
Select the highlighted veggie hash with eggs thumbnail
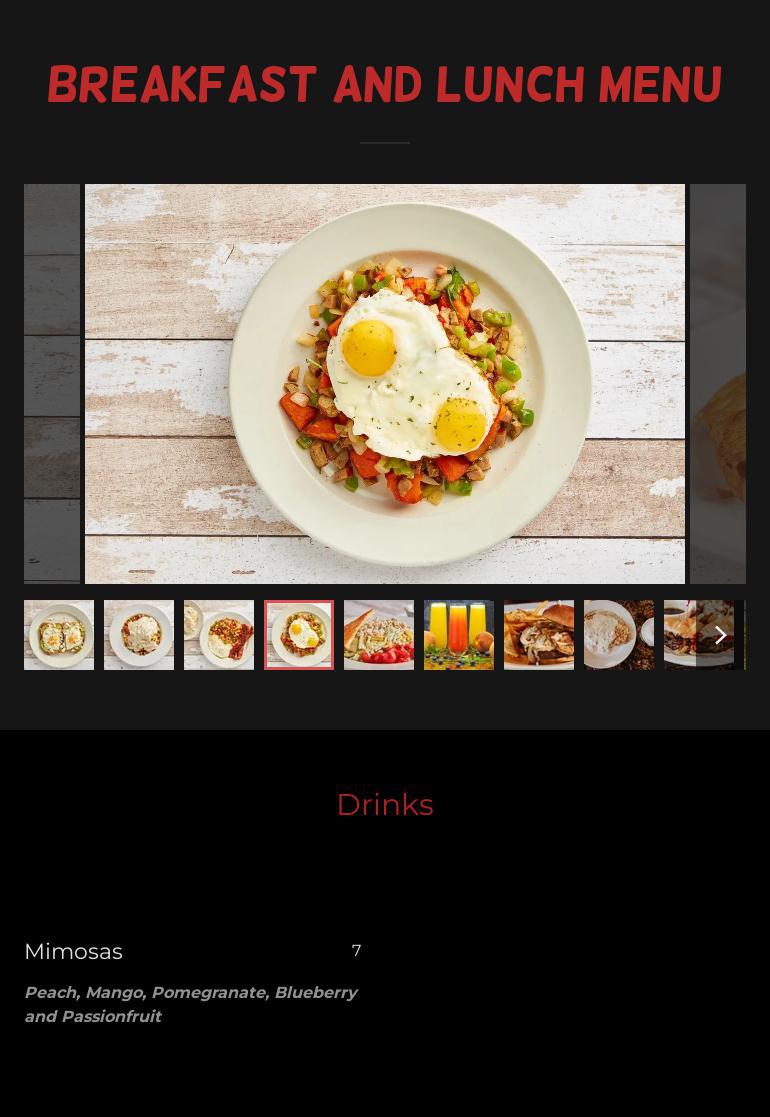[x=299, y=635]
